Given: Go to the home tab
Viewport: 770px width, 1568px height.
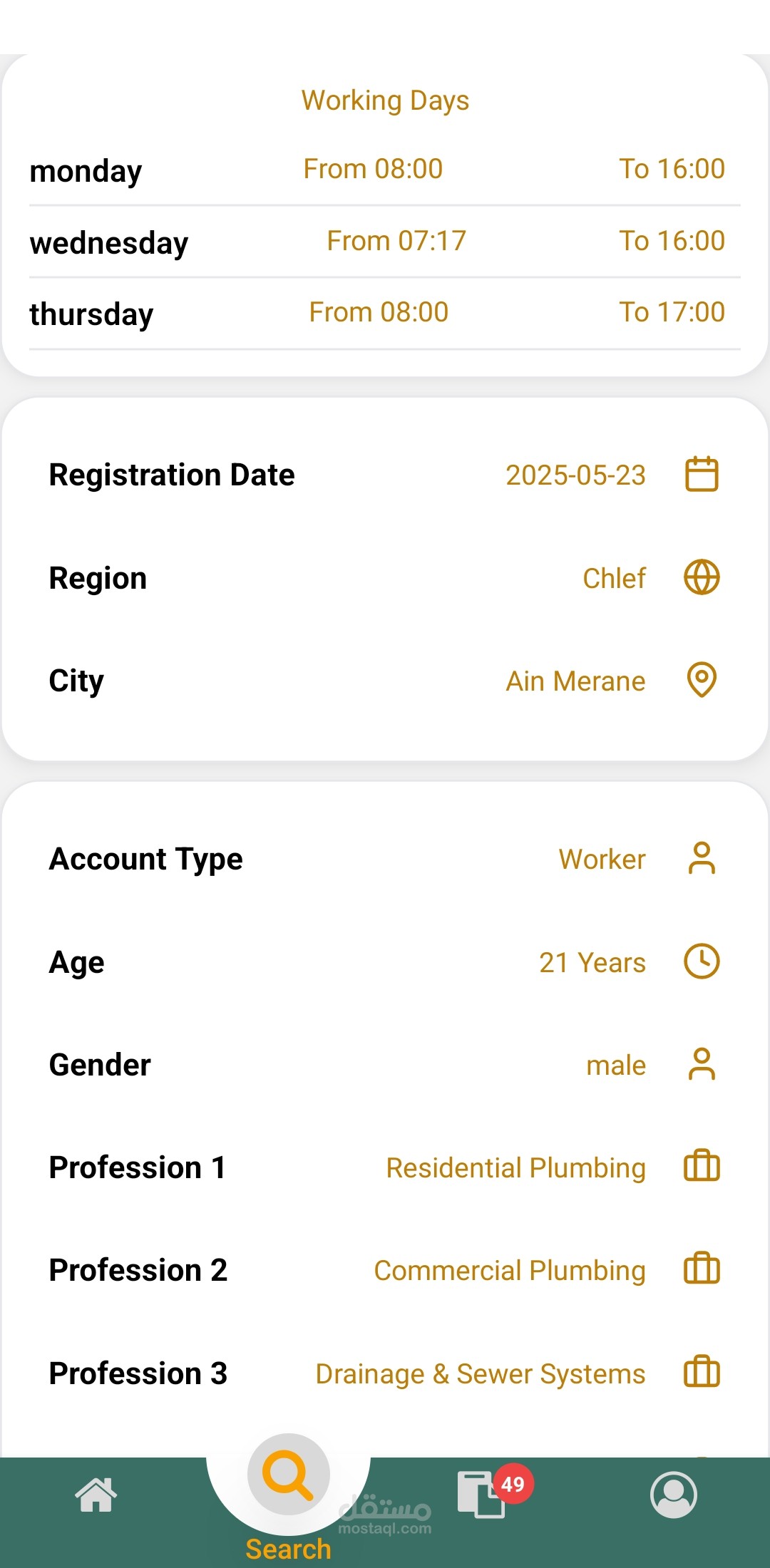Looking at the screenshot, I should (96, 1495).
